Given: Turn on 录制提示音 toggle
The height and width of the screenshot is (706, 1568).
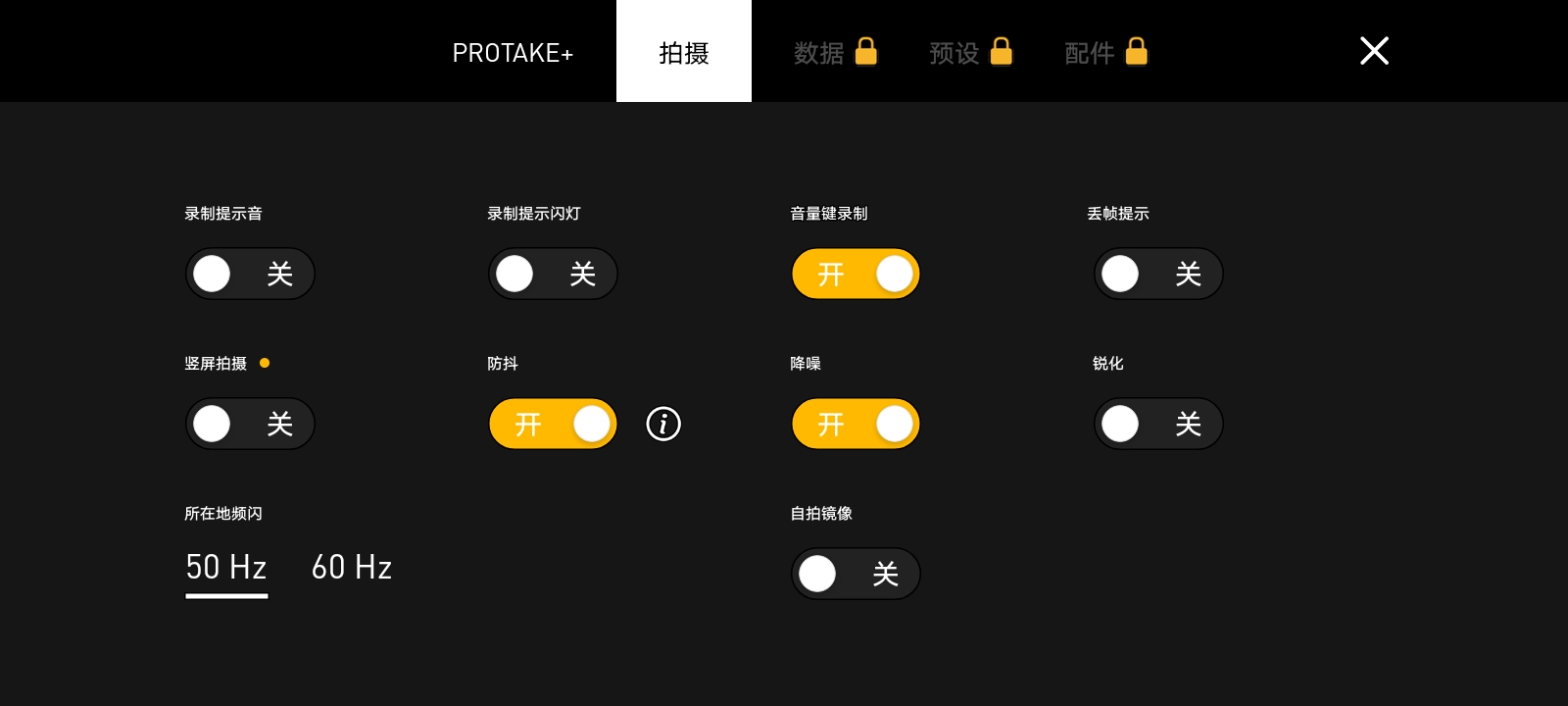Looking at the screenshot, I should (x=250, y=274).
